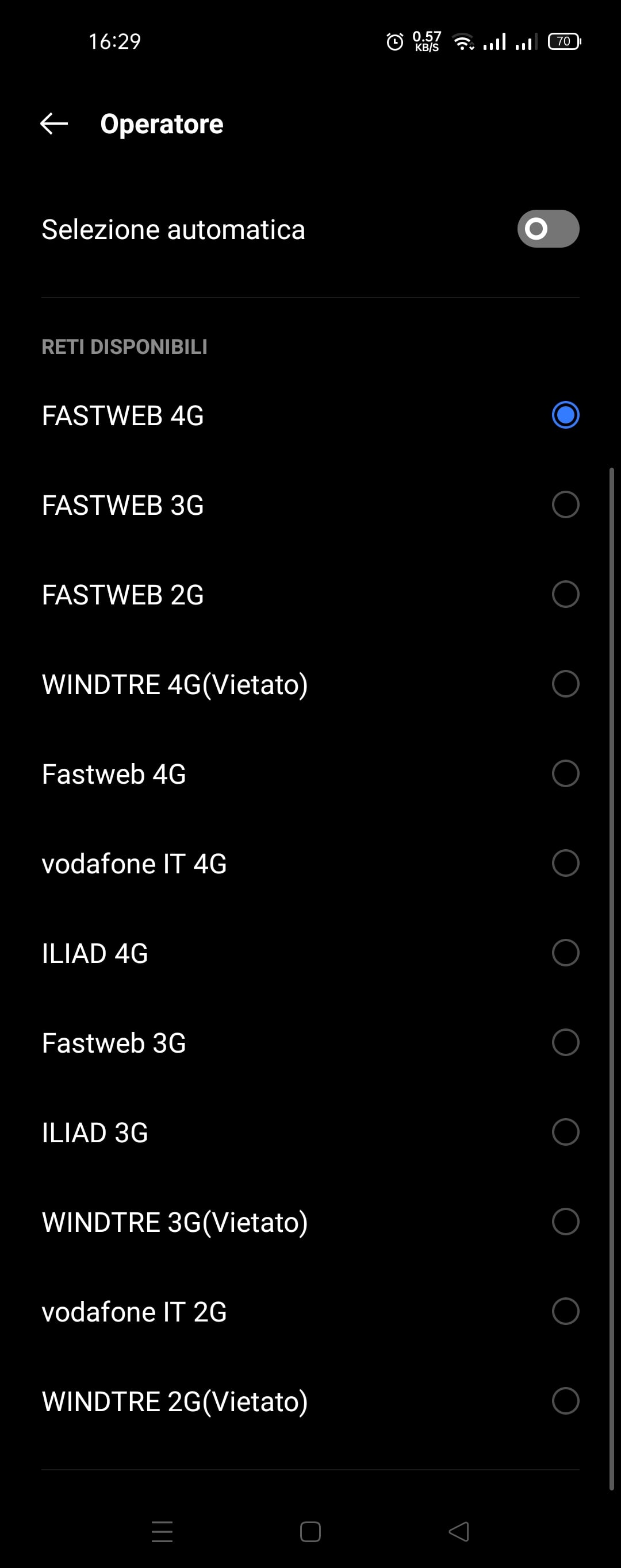Choose the lowercase Fastweb 4G network
The height and width of the screenshot is (1568, 621).
pos(564,773)
